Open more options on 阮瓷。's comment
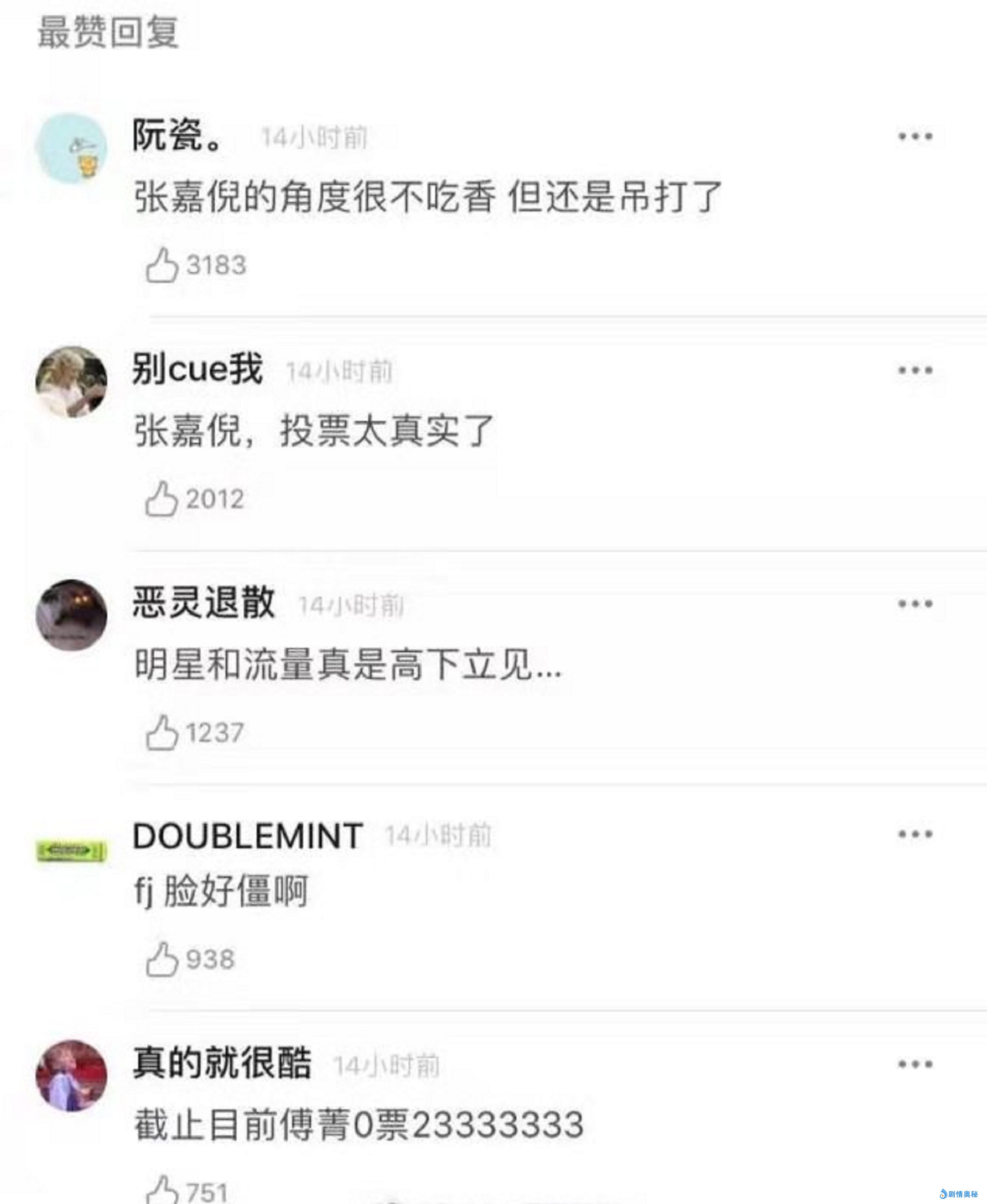Viewport: 987px width, 1204px height. click(915, 137)
